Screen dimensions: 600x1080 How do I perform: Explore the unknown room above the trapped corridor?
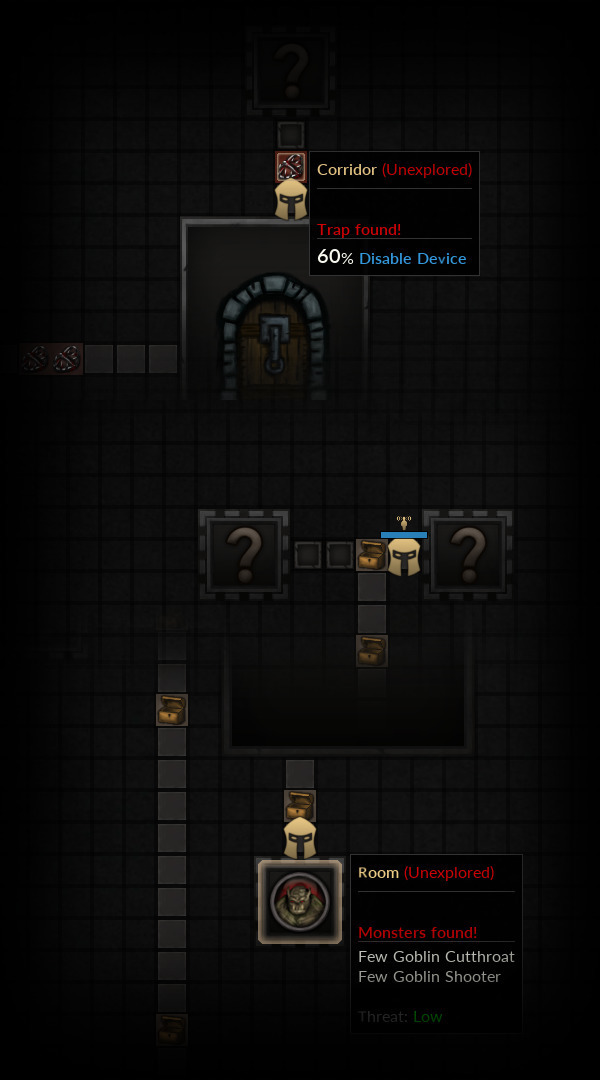click(291, 69)
